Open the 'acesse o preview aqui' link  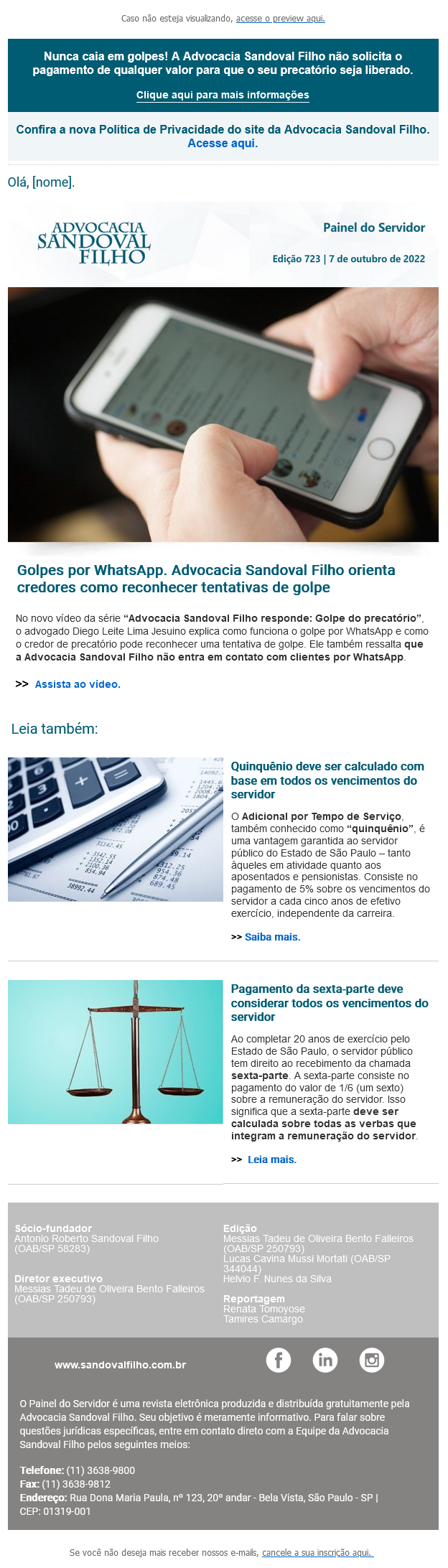point(280,19)
